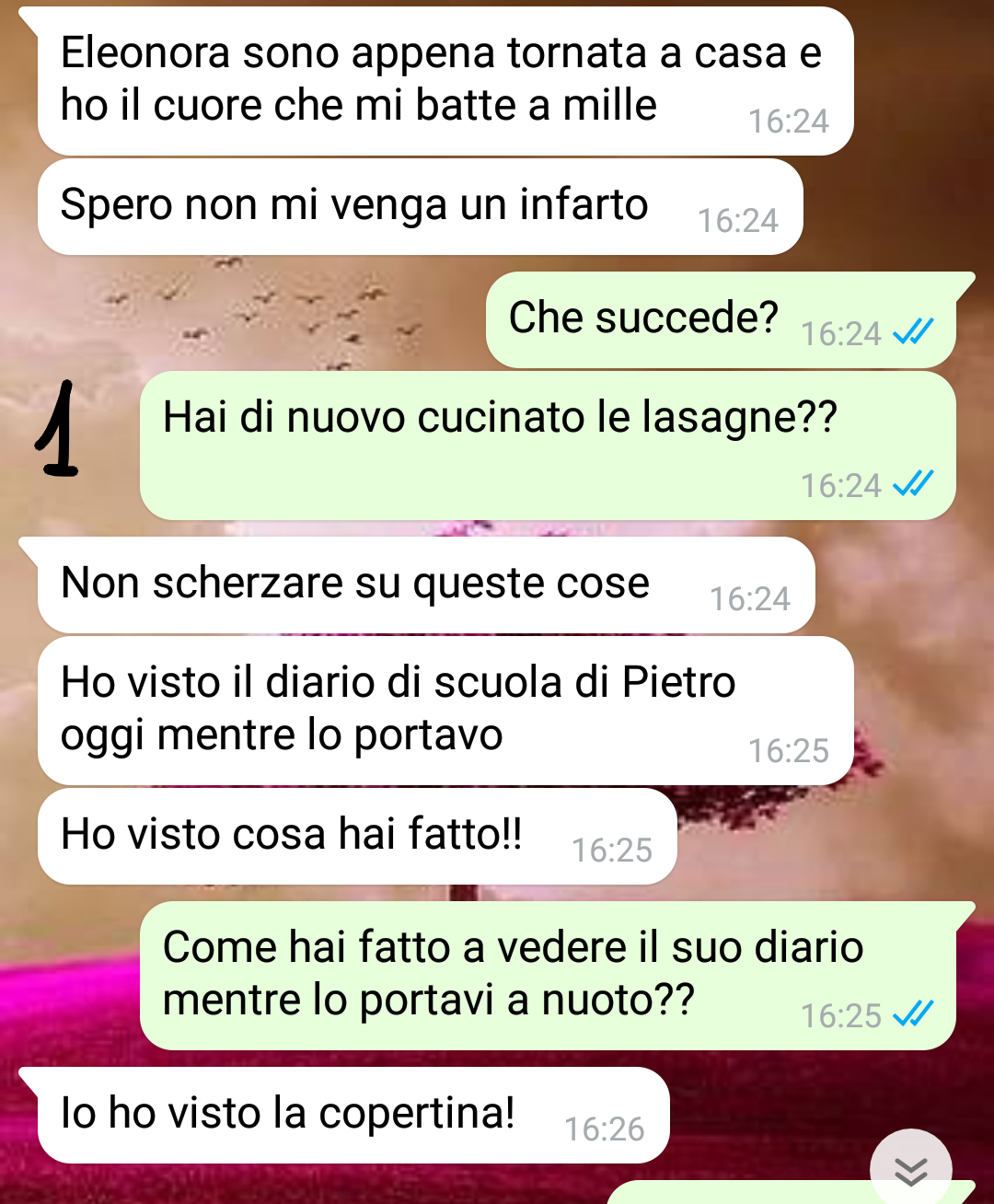Jump to the latest messages with the down-arrow button
Image resolution: width=994 pixels, height=1204 pixels.
coord(910,1169)
